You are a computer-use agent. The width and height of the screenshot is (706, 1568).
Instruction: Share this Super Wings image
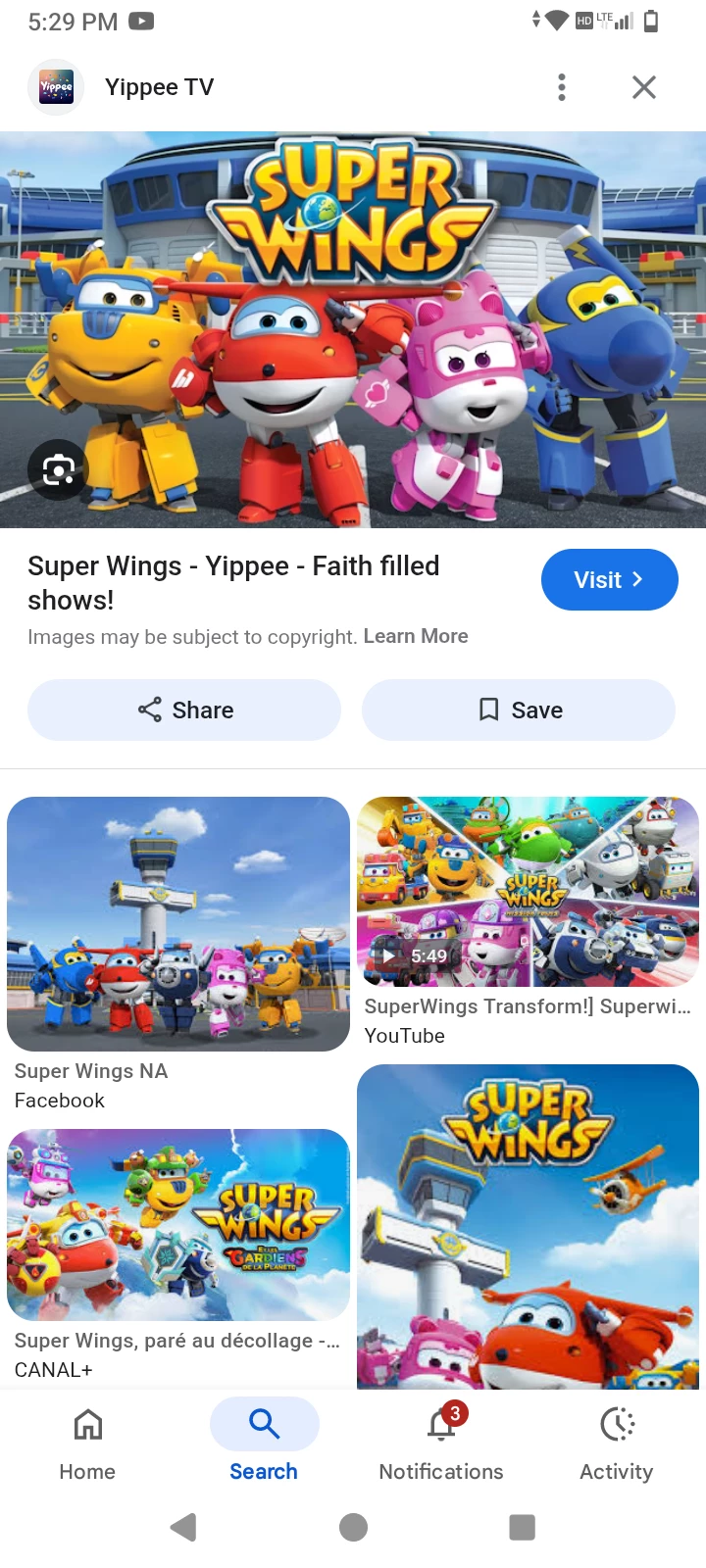click(184, 710)
